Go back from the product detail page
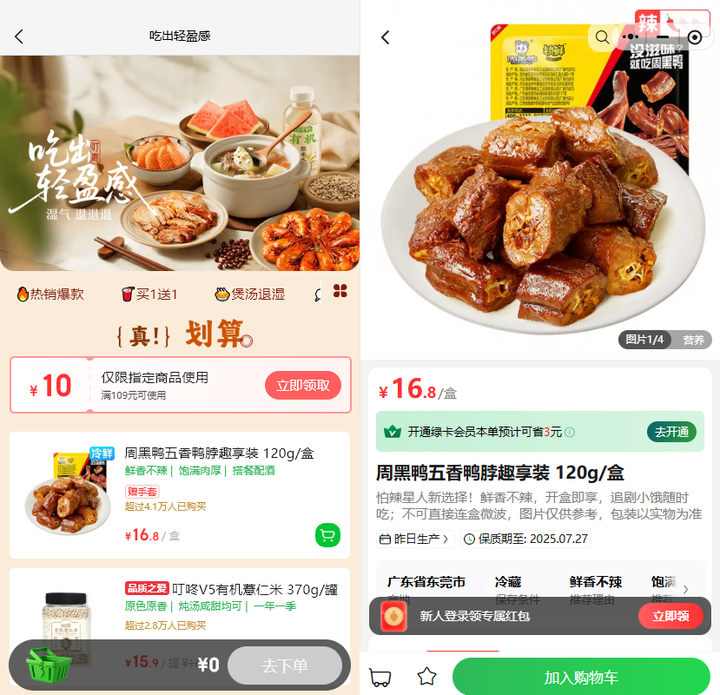The height and width of the screenshot is (695, 720). click(x=385, y=37)
